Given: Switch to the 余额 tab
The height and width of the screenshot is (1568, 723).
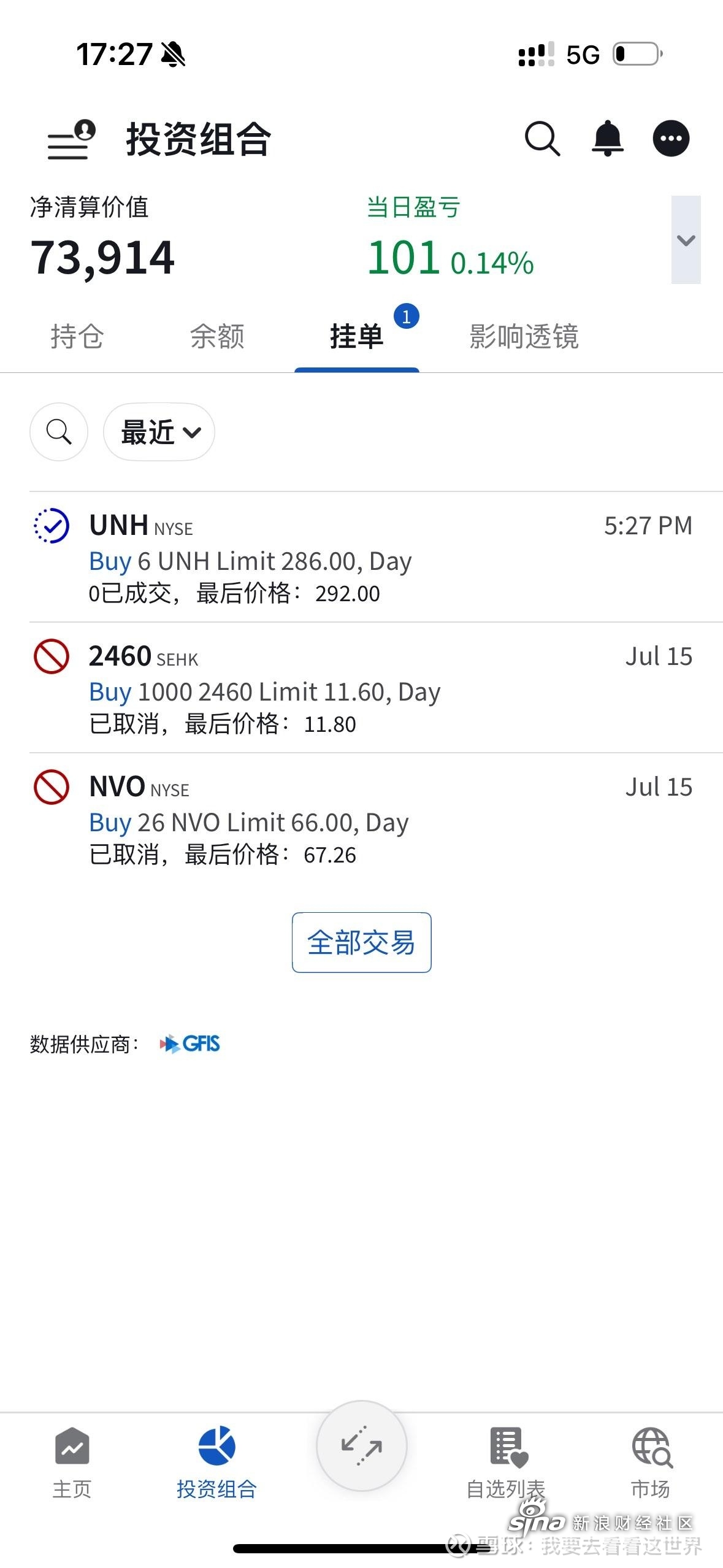Looking at the screenshot, I should pos(217,337).
